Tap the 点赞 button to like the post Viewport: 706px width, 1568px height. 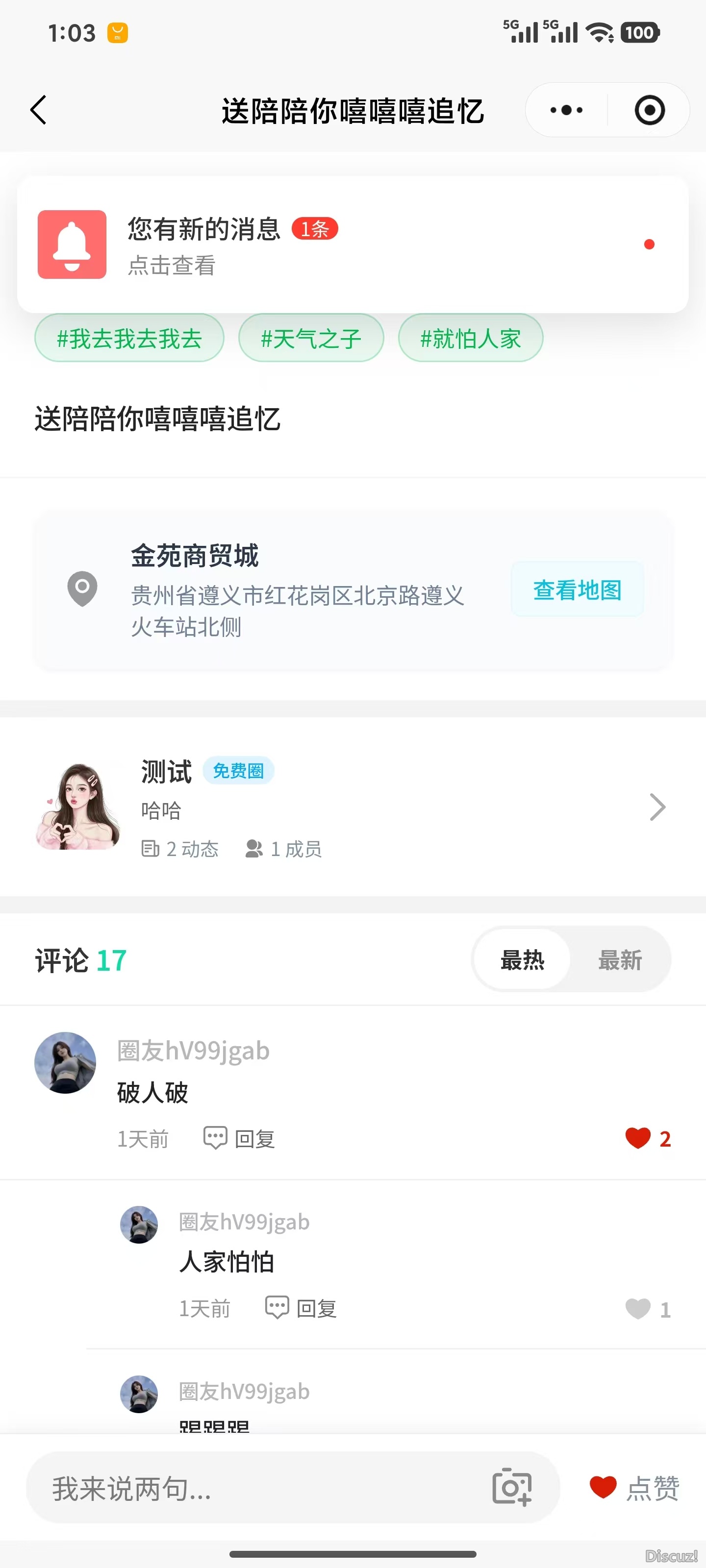click(634, 1488)
